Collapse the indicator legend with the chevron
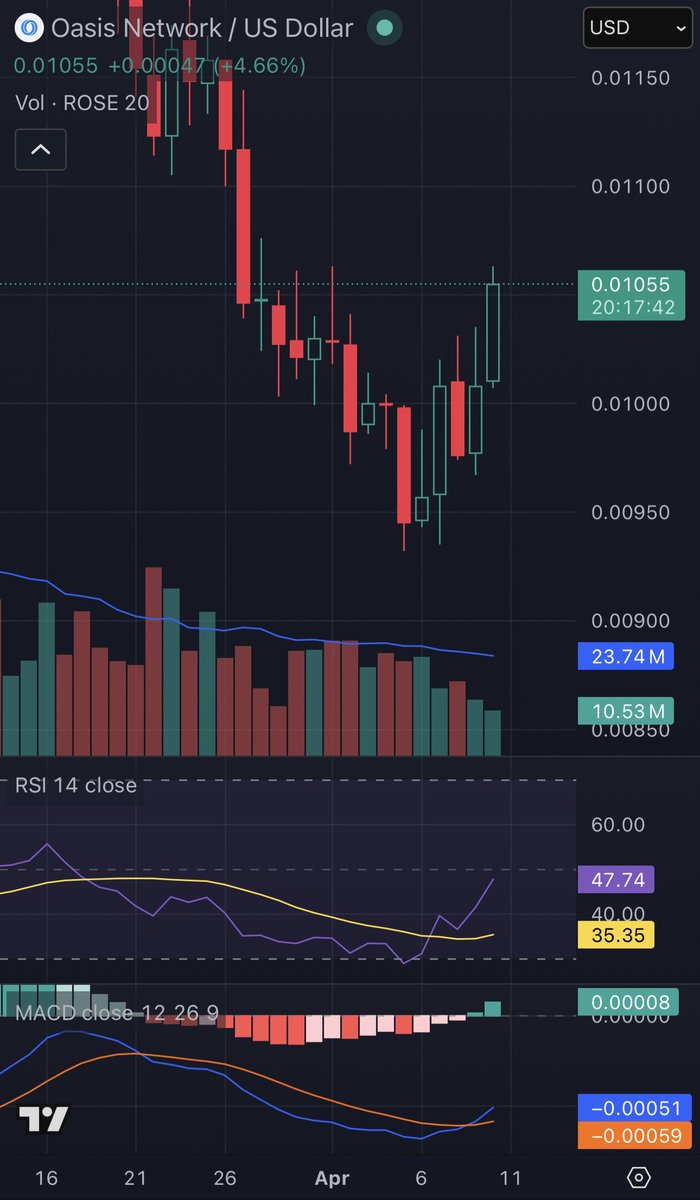 pos(40,150)
